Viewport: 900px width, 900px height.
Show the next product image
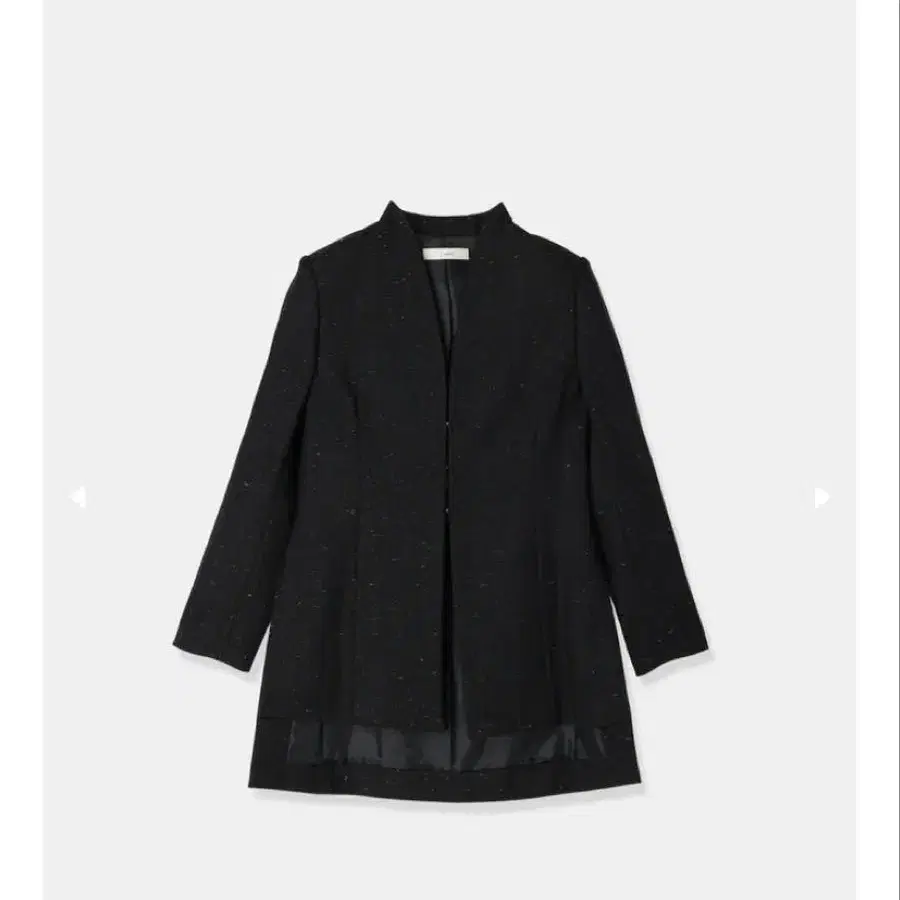point(822,496)
